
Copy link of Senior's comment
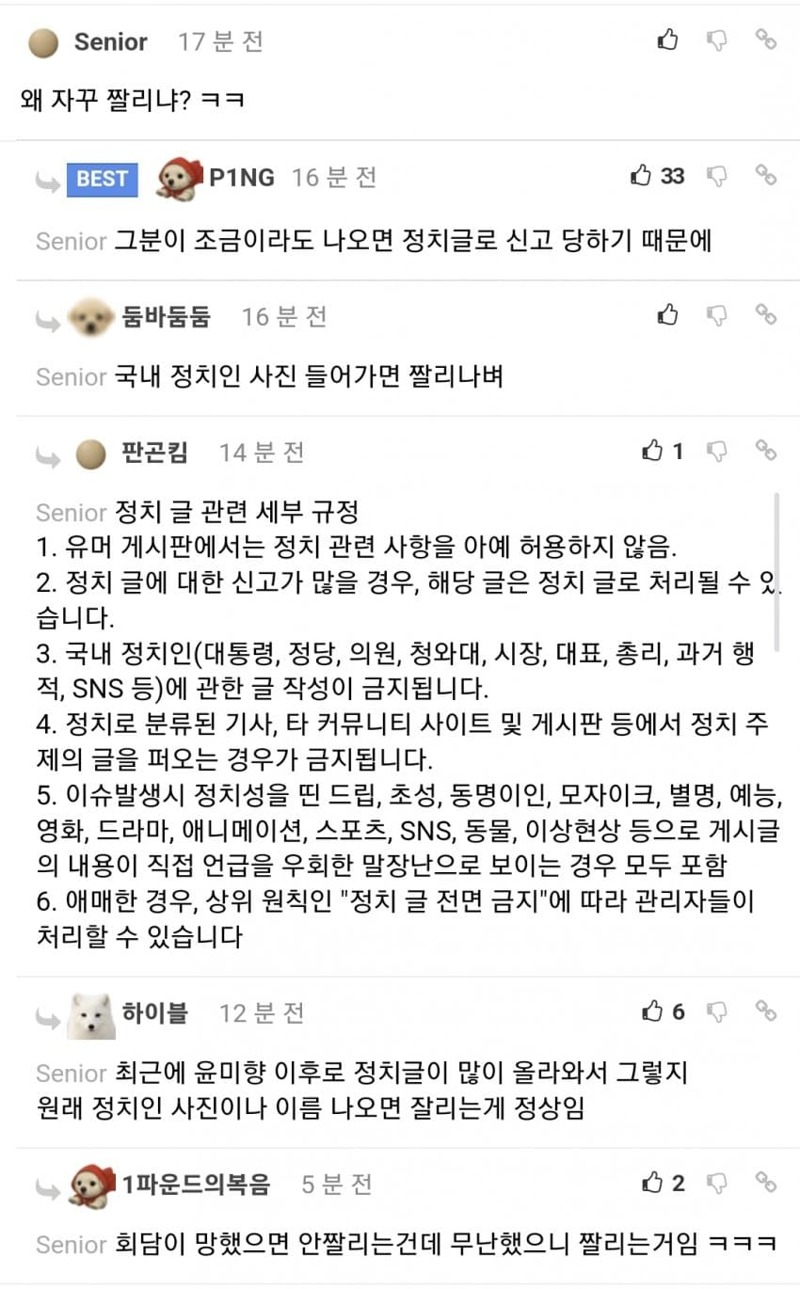click(765, 40)
